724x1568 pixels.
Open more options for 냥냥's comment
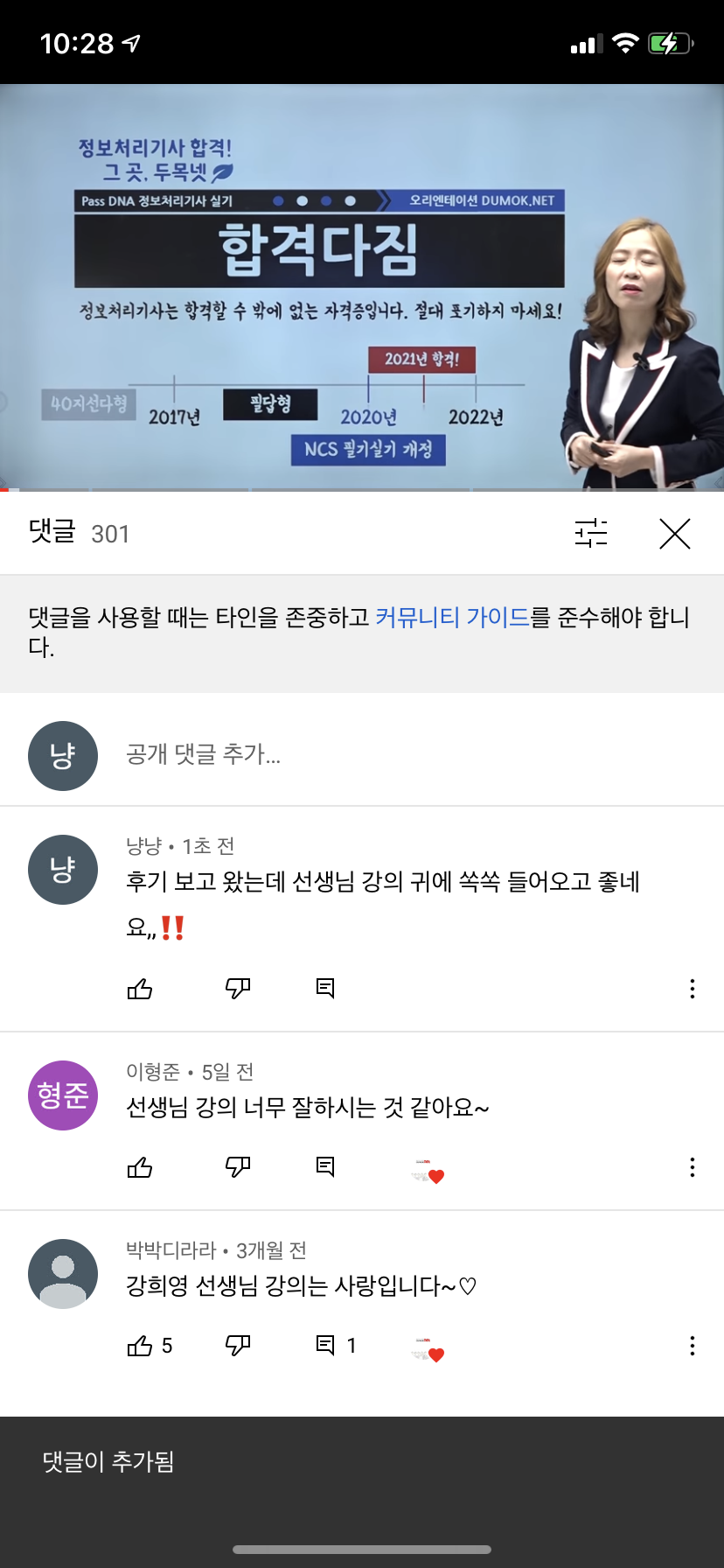(x=692, y=989)
